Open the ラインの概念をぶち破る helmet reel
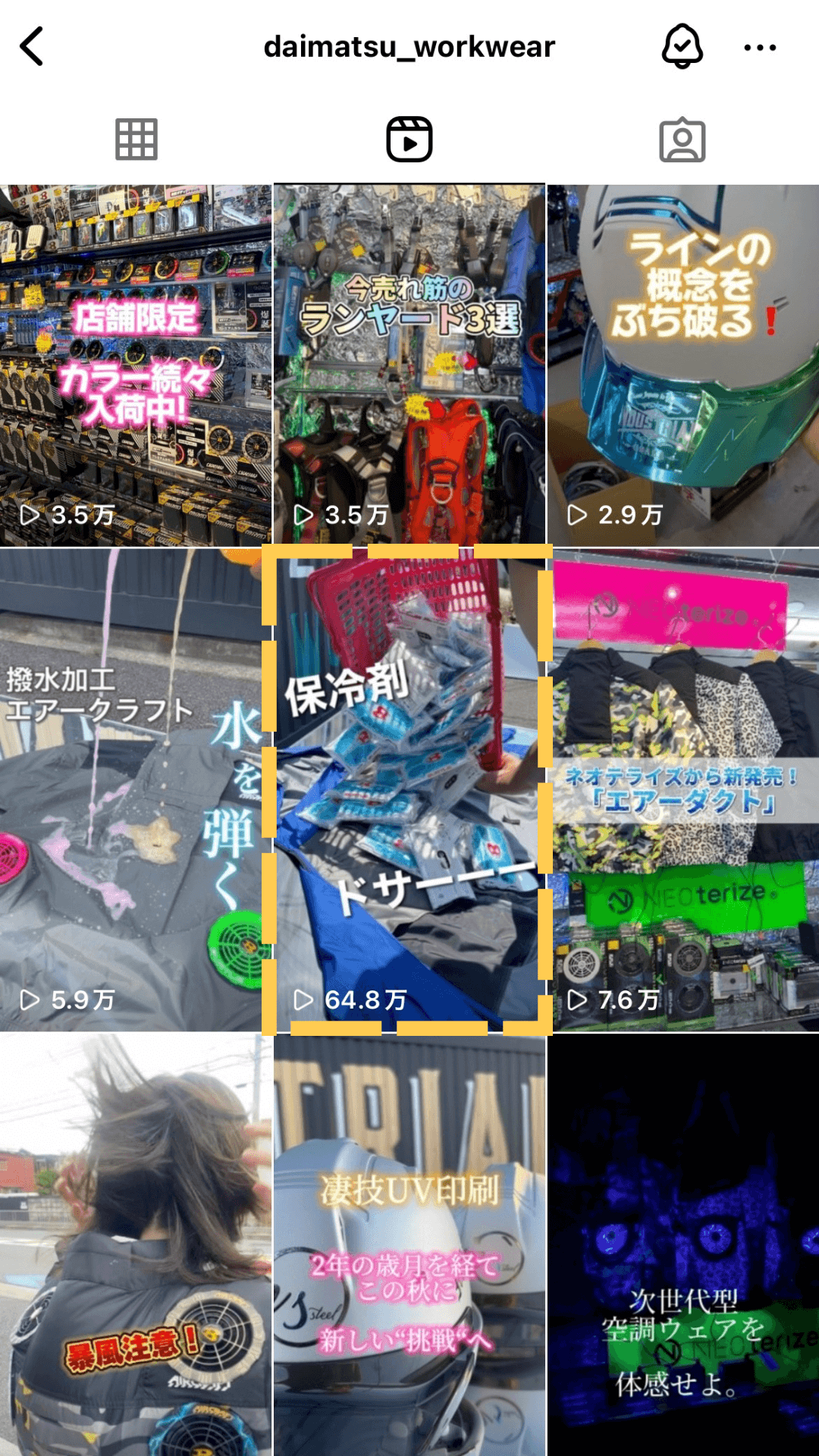This screenshot has width=819, height=1456. [683, 365]
